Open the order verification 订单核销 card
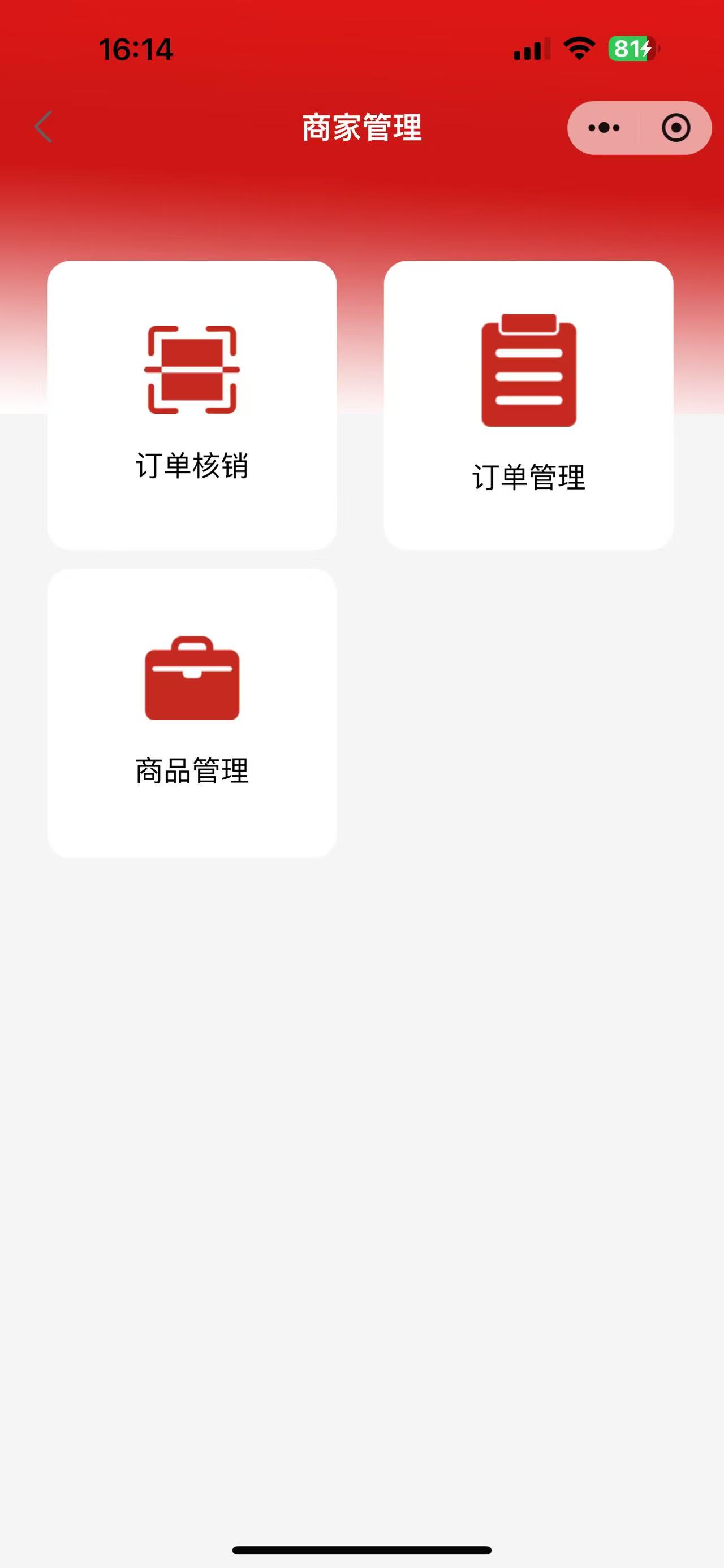The height and width of the screenshot is (1568, 724). pos(192,405)
